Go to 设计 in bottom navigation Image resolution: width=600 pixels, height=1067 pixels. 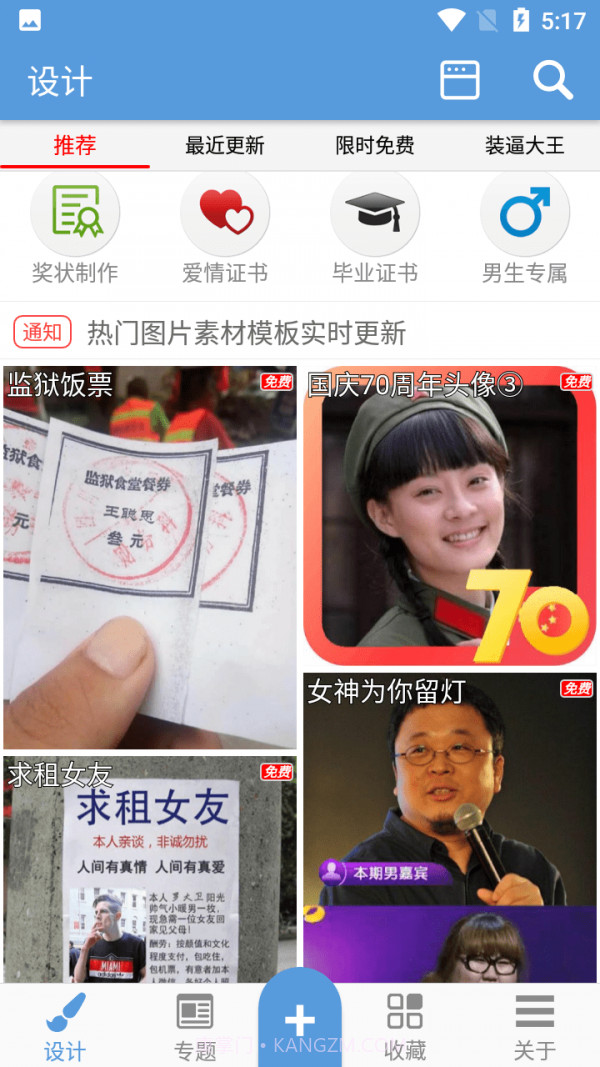point(65,1027)
